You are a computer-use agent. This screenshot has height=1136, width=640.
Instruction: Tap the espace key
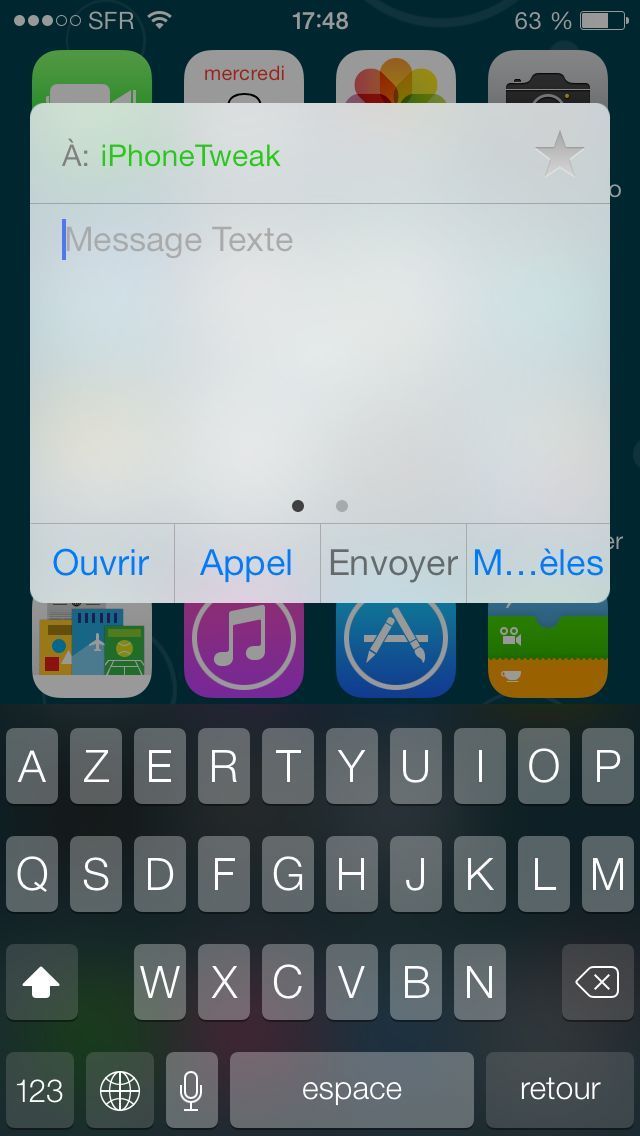tap(351, 1089)
